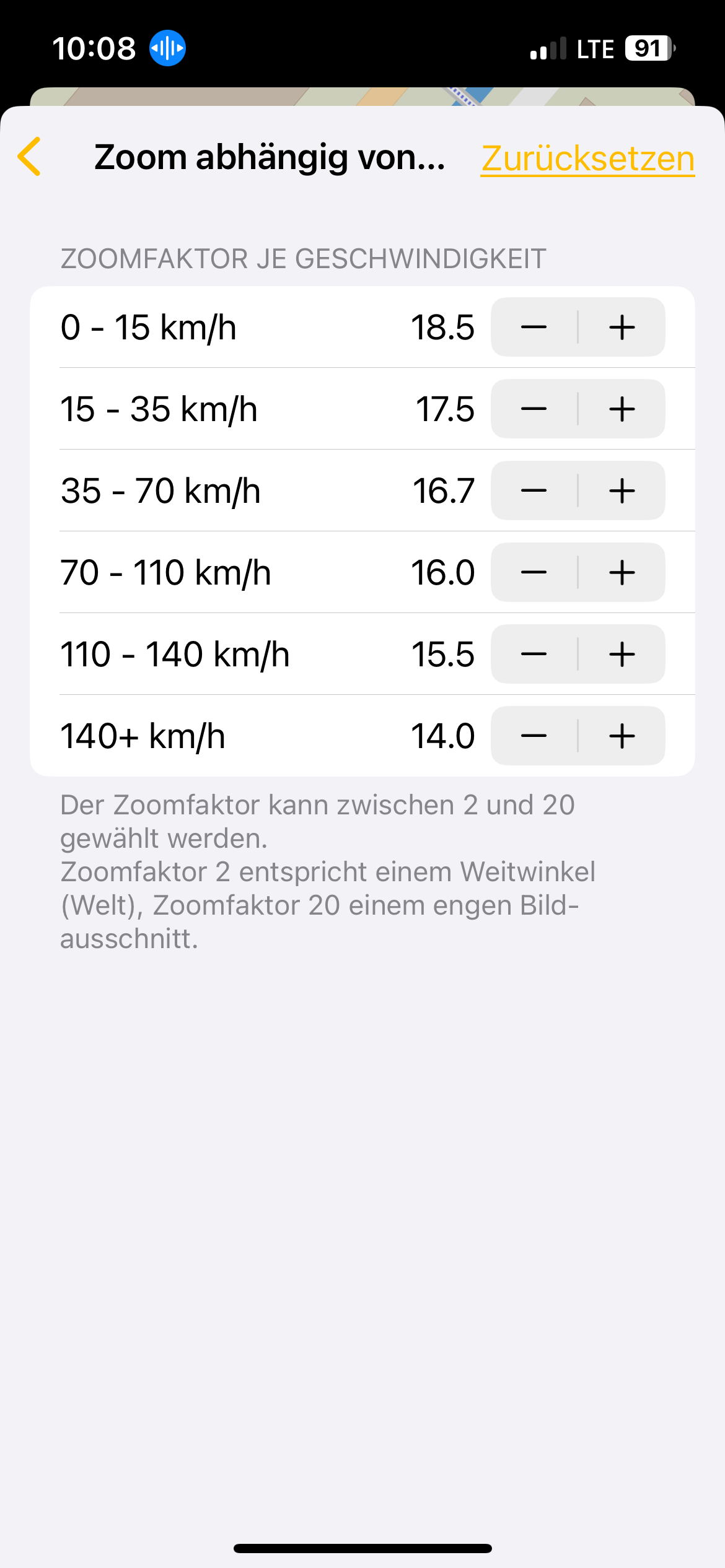Tap minus for 70 - 110 km/h
This screenshot has width=725, height=1568.
point(534,572)
